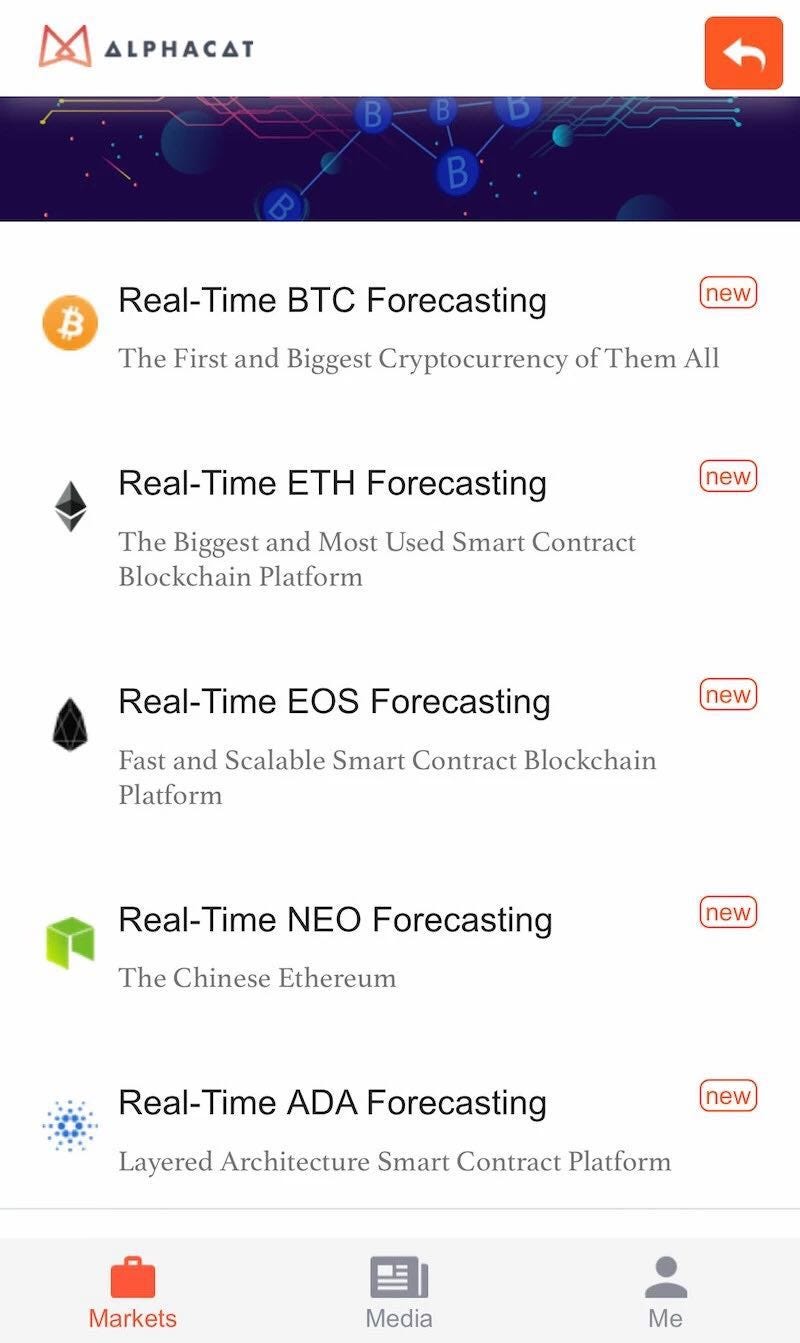Switch to the Media tab
The height and width of the screenshot is (1343, 800).
(x=399, y=1291)
